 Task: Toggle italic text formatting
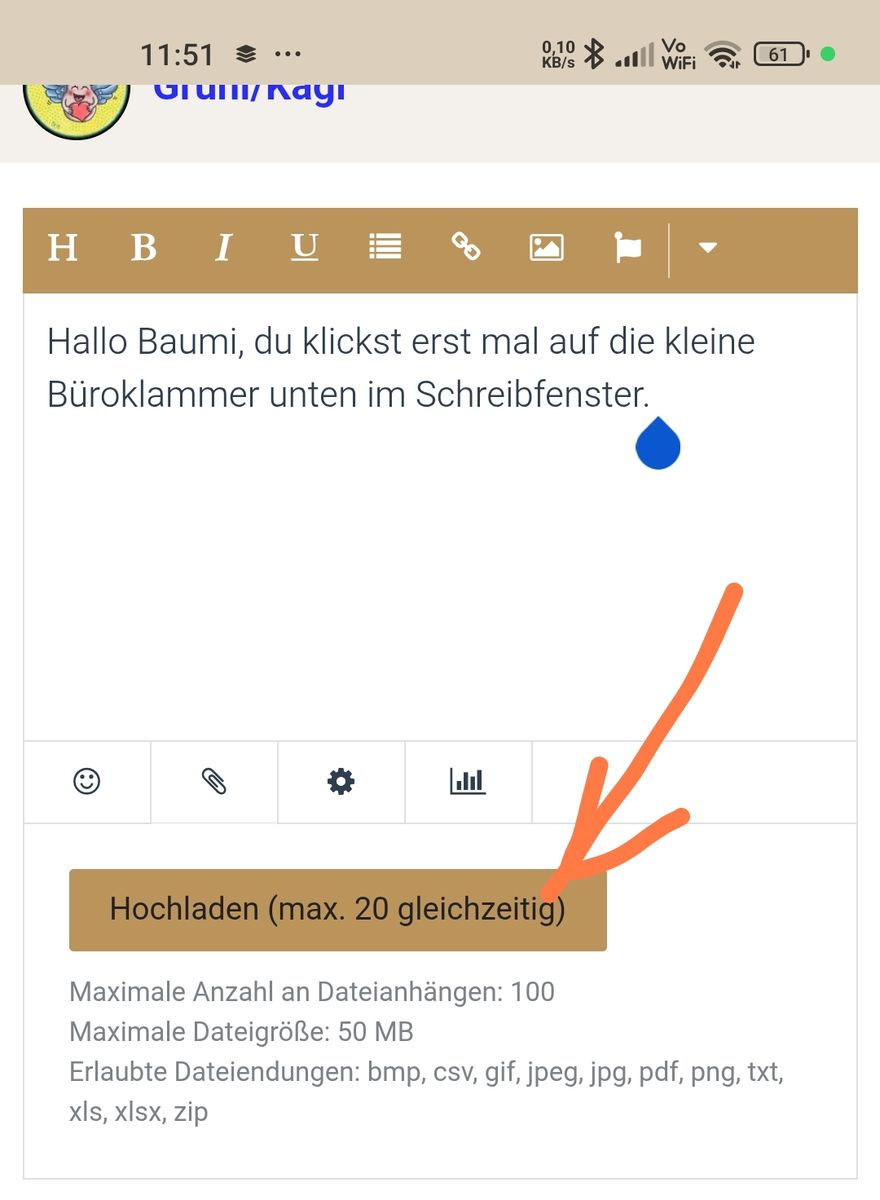pos(224,247)
